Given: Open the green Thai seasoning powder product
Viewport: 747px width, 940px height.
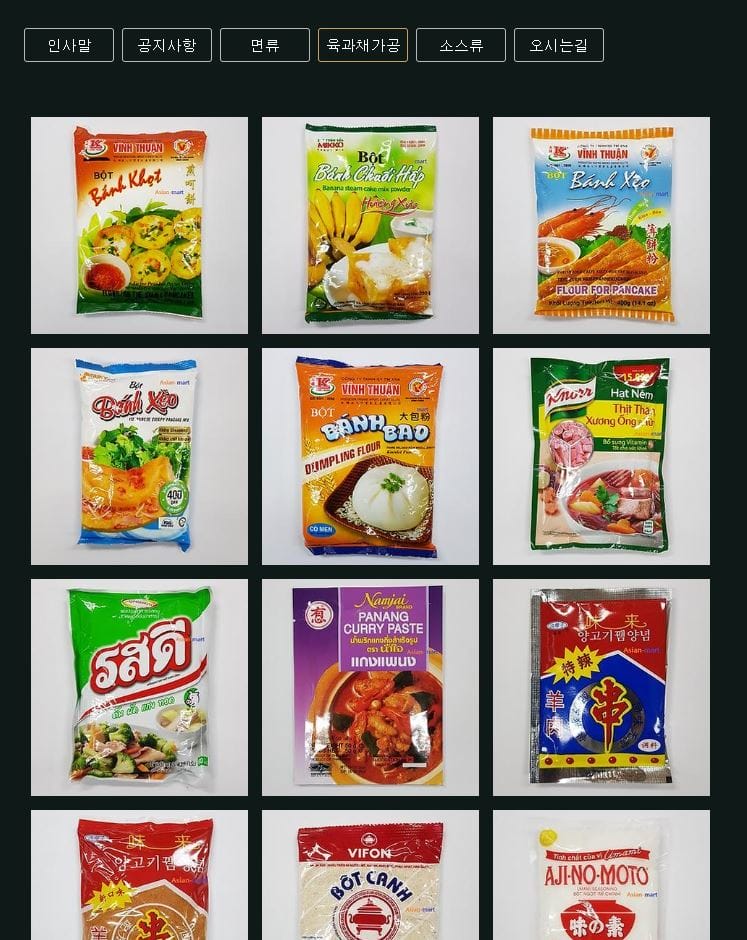Looking at the screenshot, I should coord(139,687).
